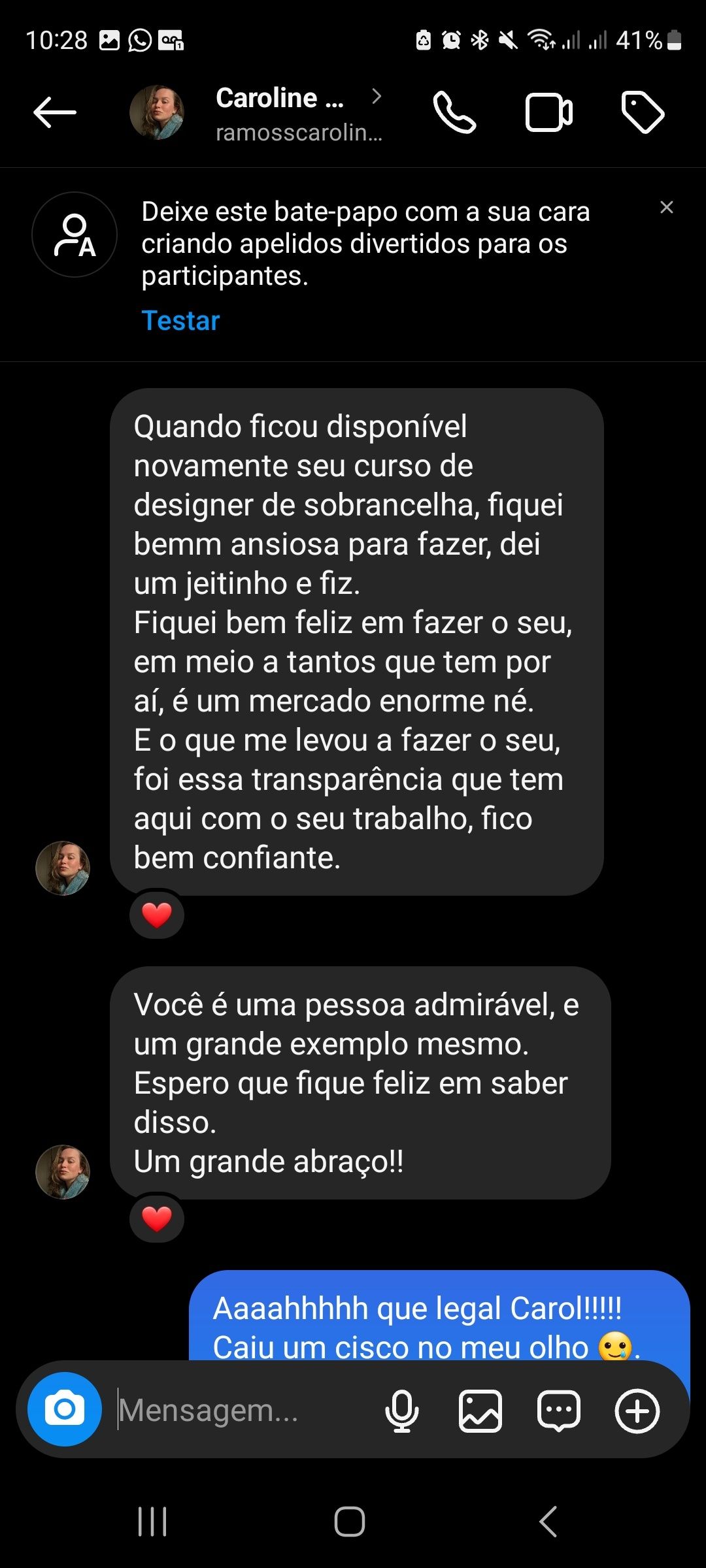Dismiss the nickname suggestion banner
Image resolution: width=706 pixels, height=1568 pixels.
point(666,208)
